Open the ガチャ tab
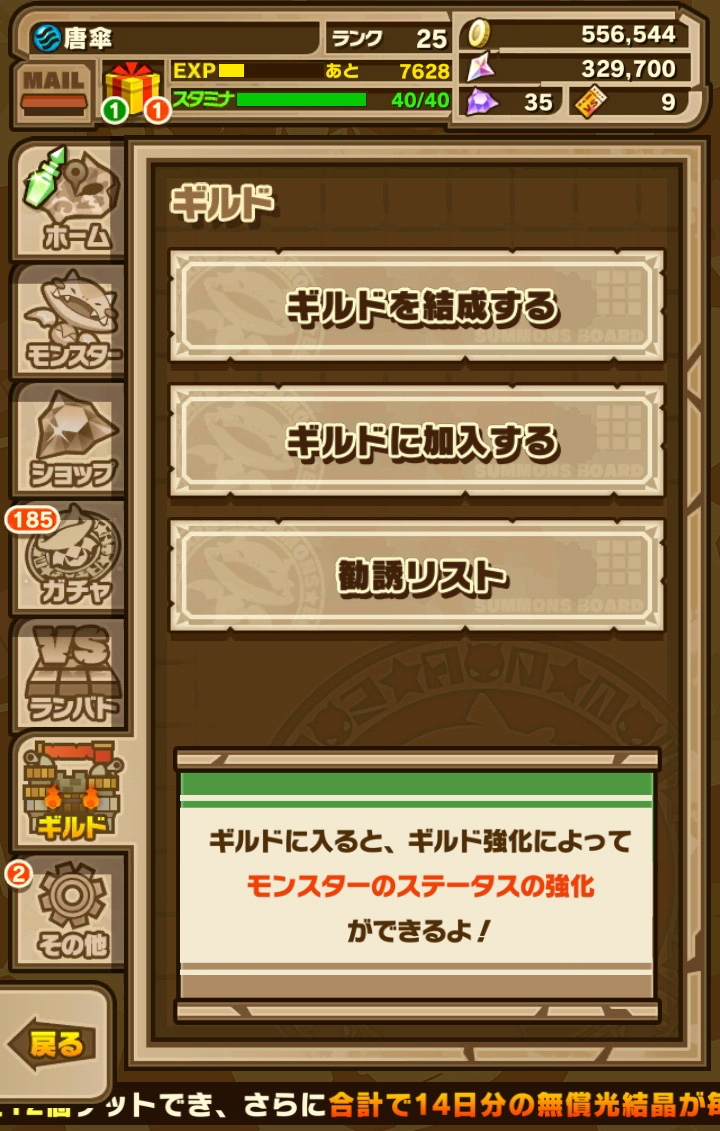The width and height of the screenshot is (720, 1131). pos(68,557)
